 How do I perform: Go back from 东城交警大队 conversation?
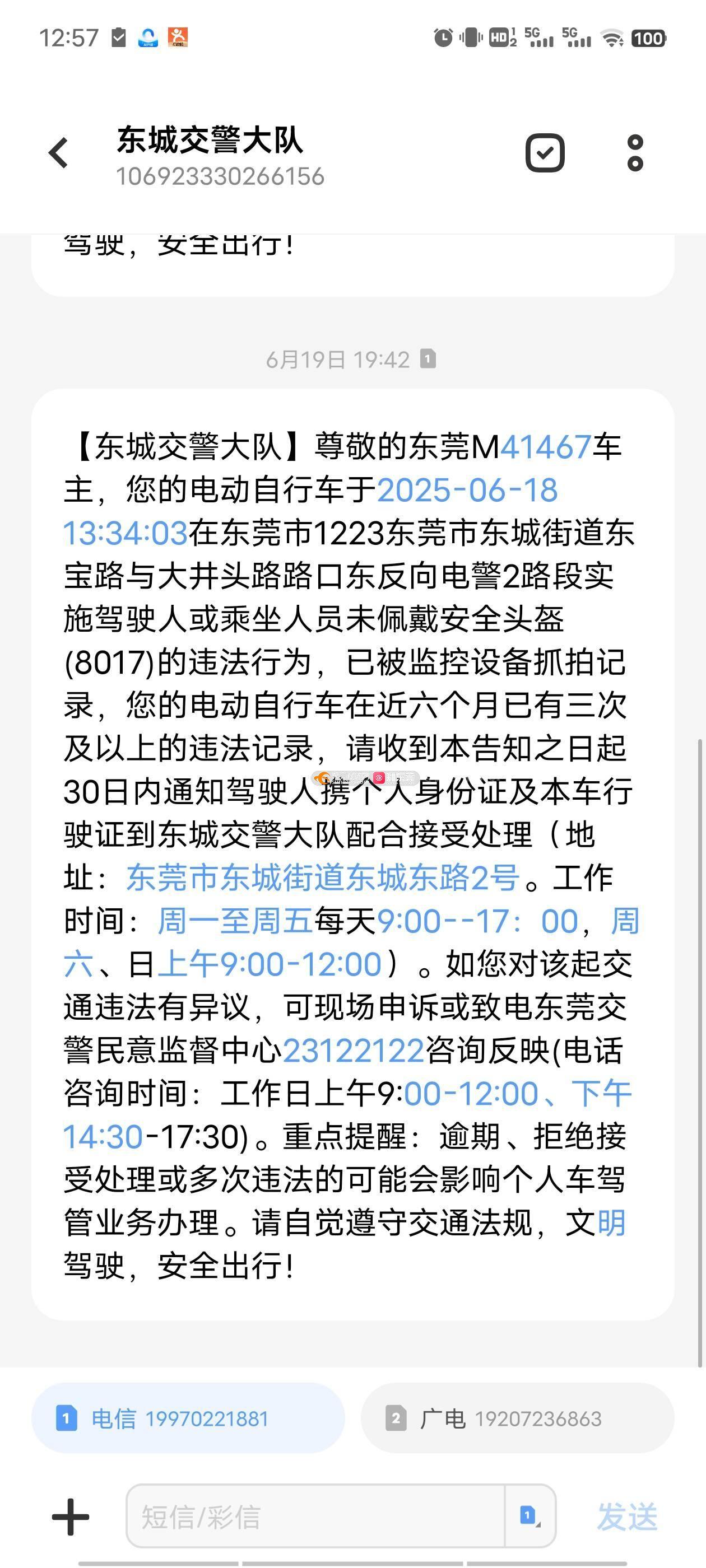point(58,153)
